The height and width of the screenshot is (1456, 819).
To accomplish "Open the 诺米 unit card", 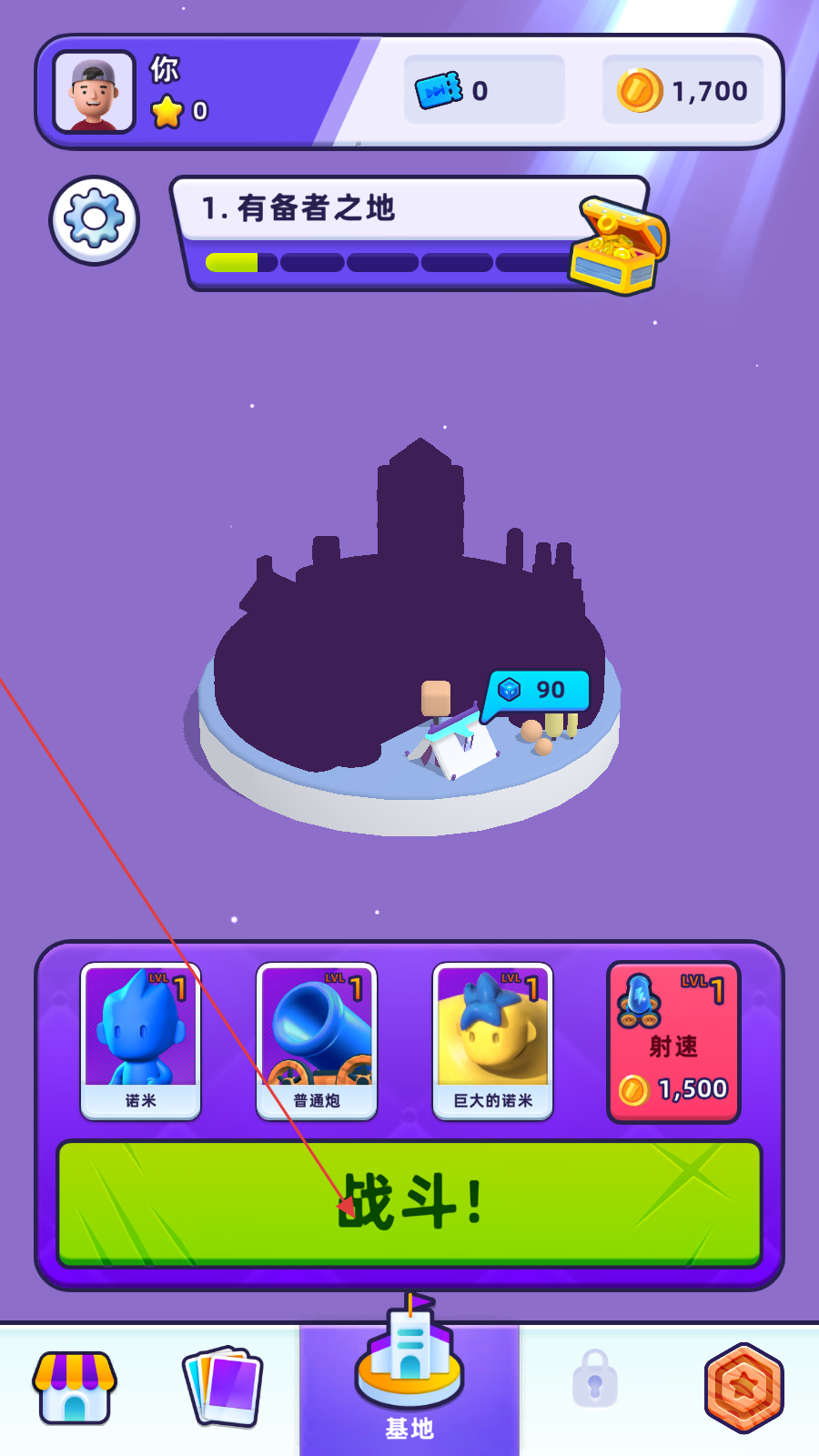I will click(x=141, y=1040).
